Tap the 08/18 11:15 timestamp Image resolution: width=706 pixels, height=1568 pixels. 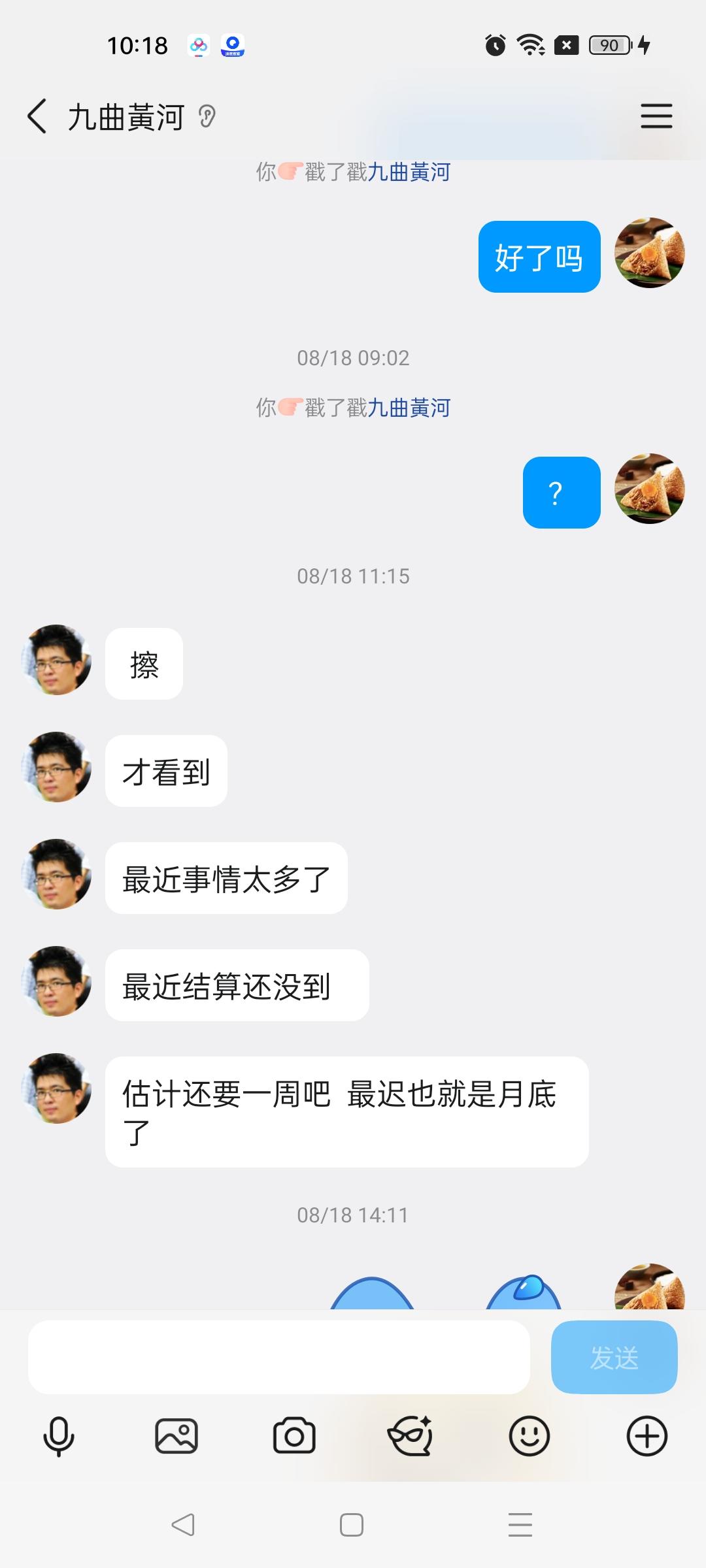[353, 576]
